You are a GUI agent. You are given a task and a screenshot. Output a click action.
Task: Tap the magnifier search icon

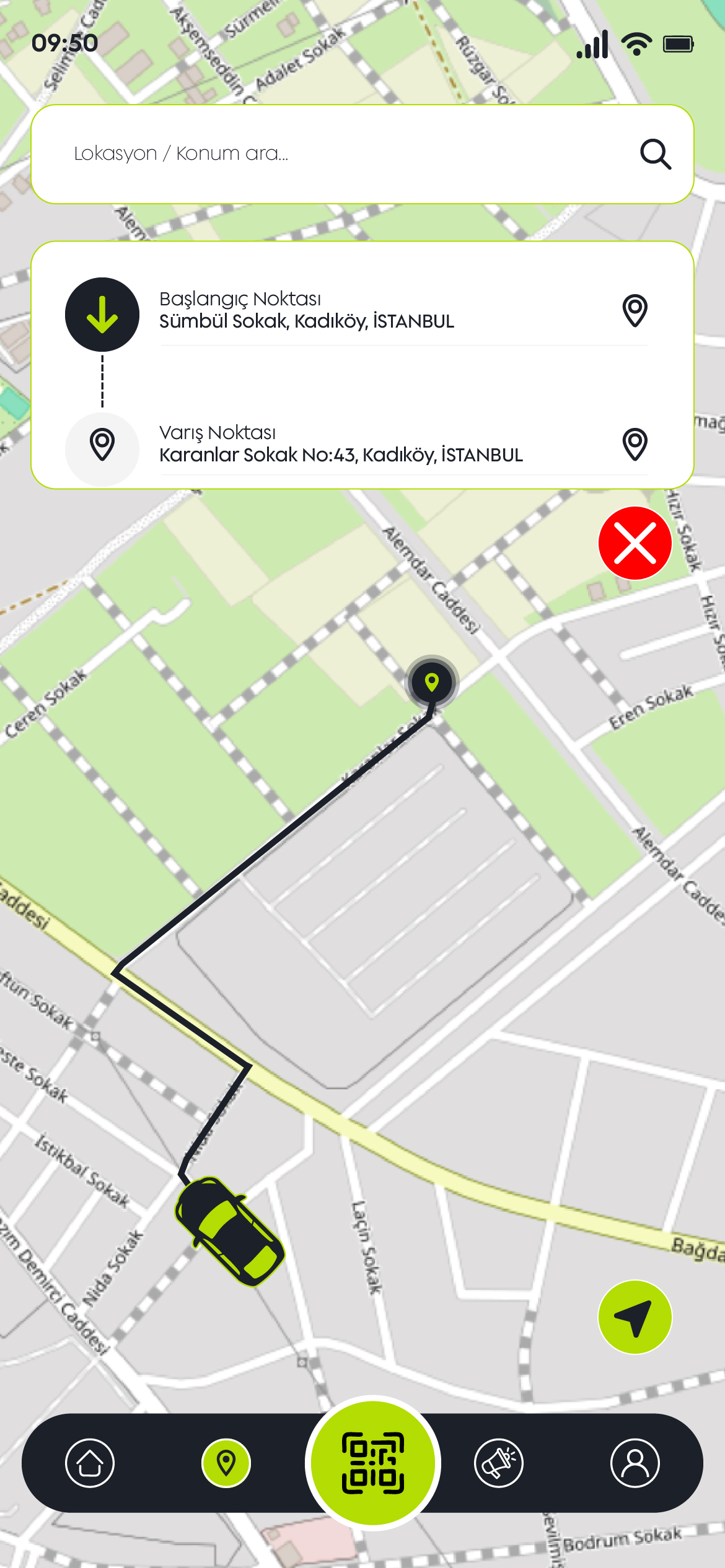[655, 154]
